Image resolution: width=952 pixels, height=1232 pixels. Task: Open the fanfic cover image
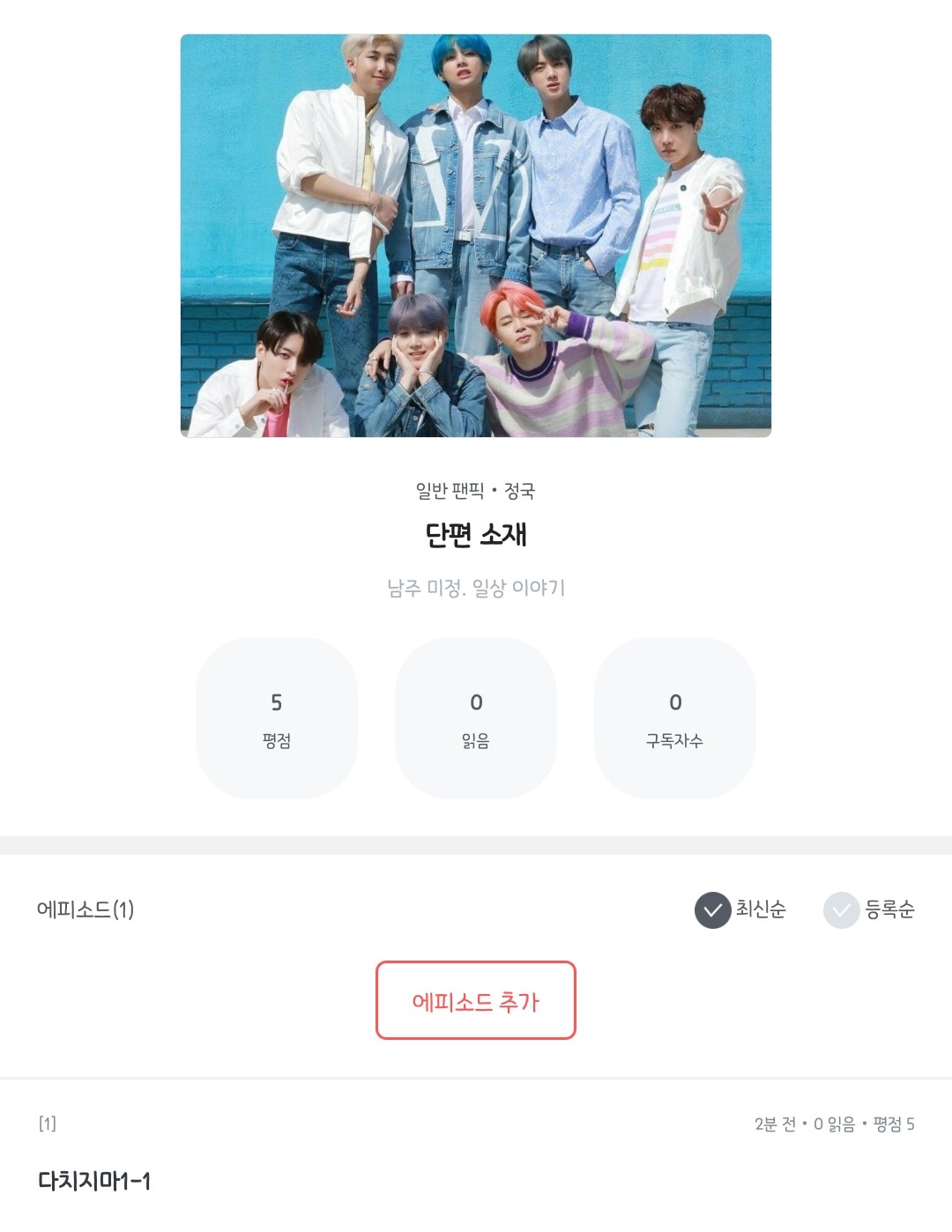[x=475, y=235]
